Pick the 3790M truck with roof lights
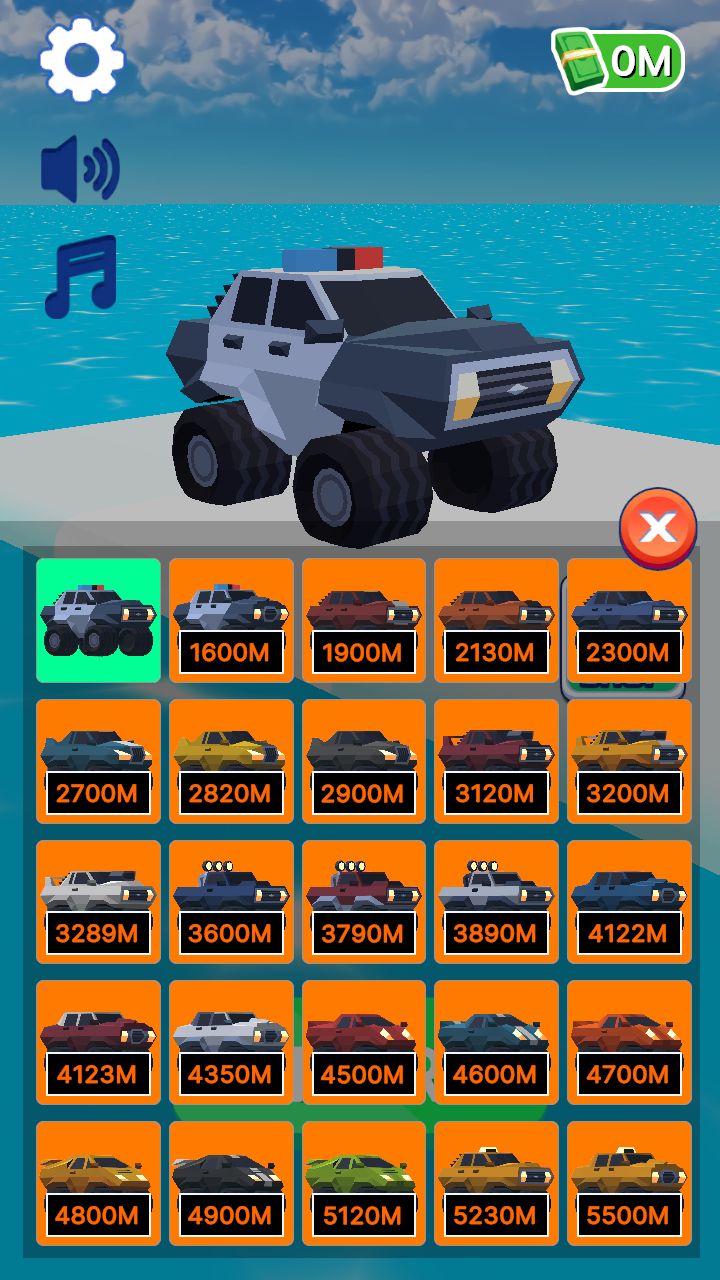Image resolution: width=720 pixels, height=1280 pixels. click(363, 902)
